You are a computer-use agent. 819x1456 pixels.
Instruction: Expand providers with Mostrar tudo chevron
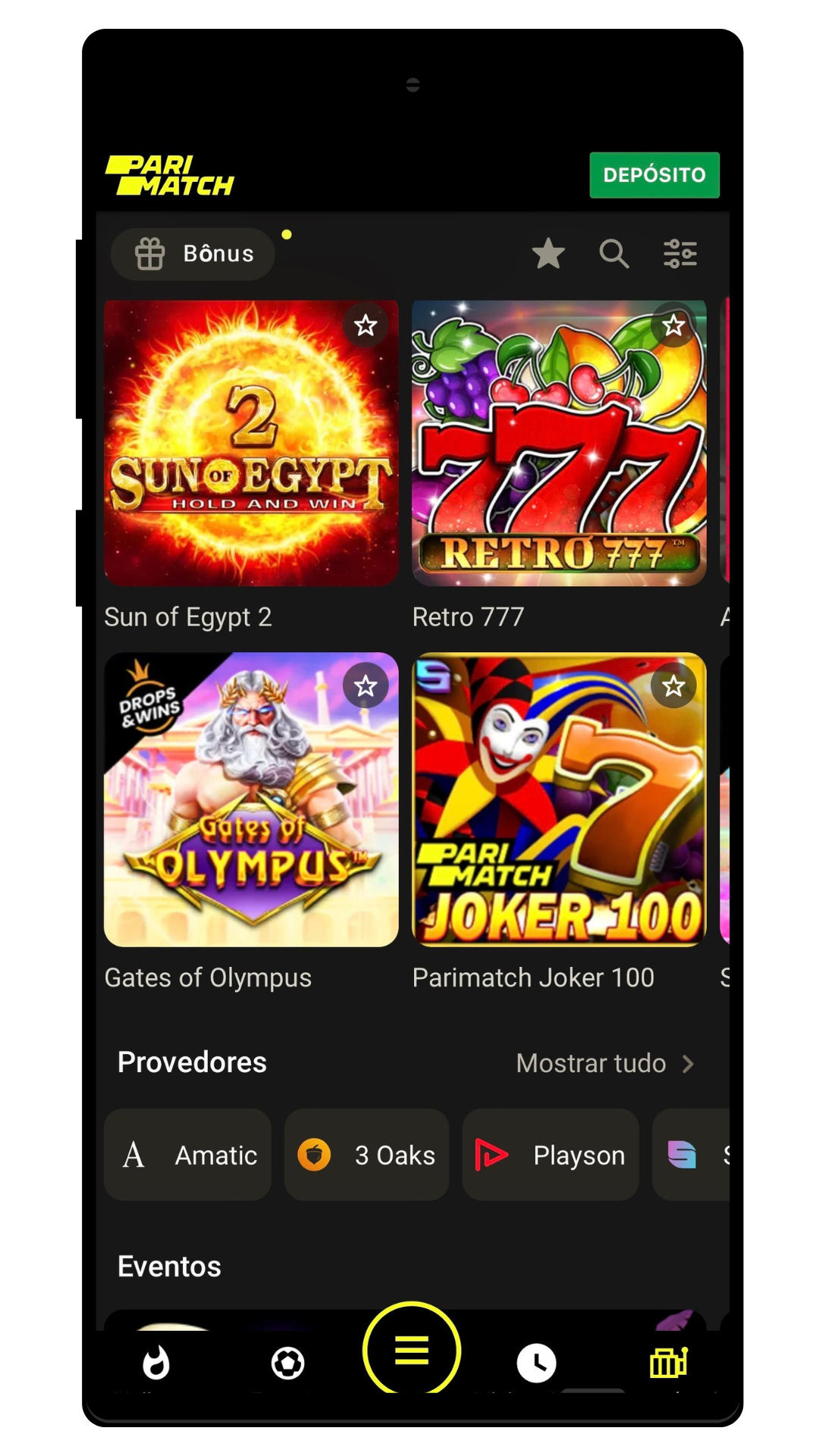click(x=607, y=1063)
